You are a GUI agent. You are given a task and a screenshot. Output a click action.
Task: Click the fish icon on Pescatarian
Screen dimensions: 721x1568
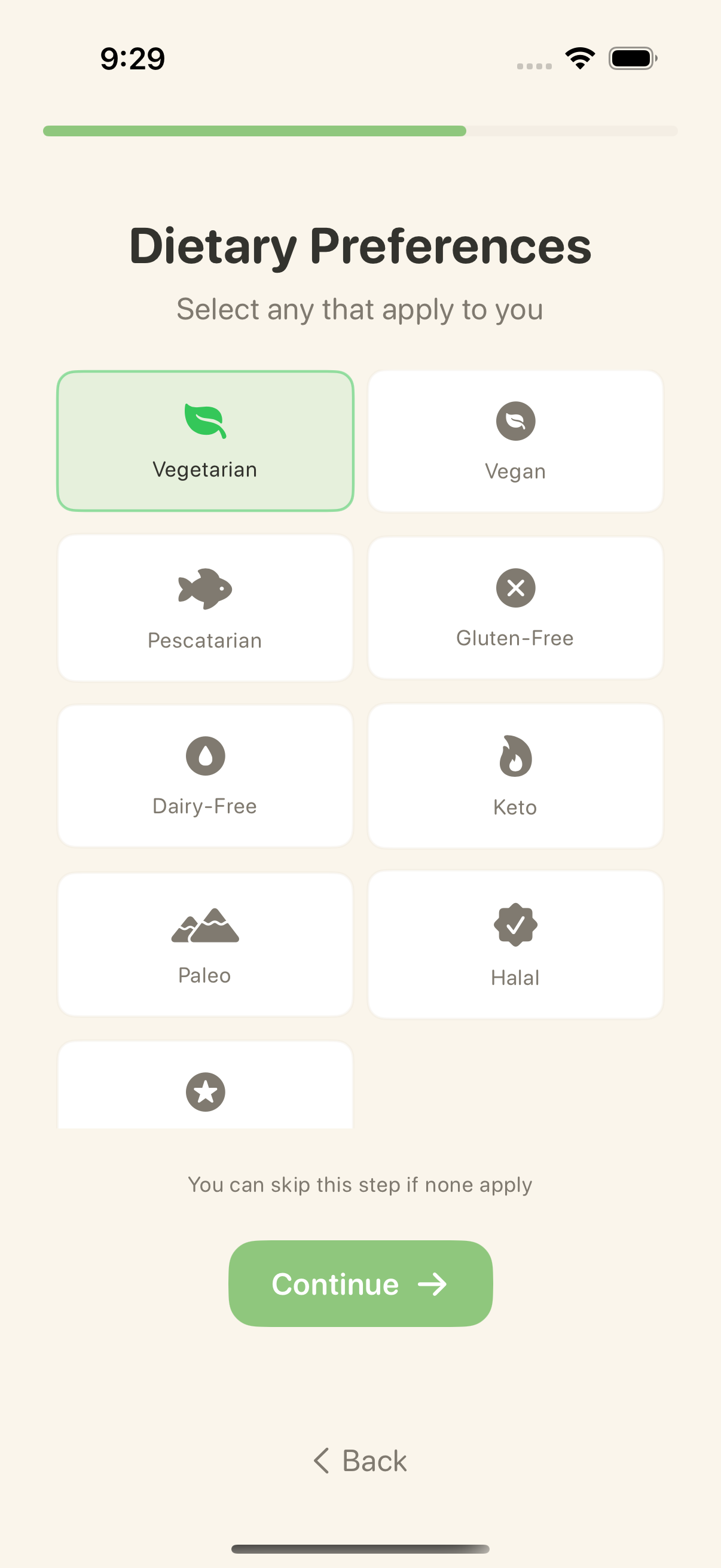204,588
